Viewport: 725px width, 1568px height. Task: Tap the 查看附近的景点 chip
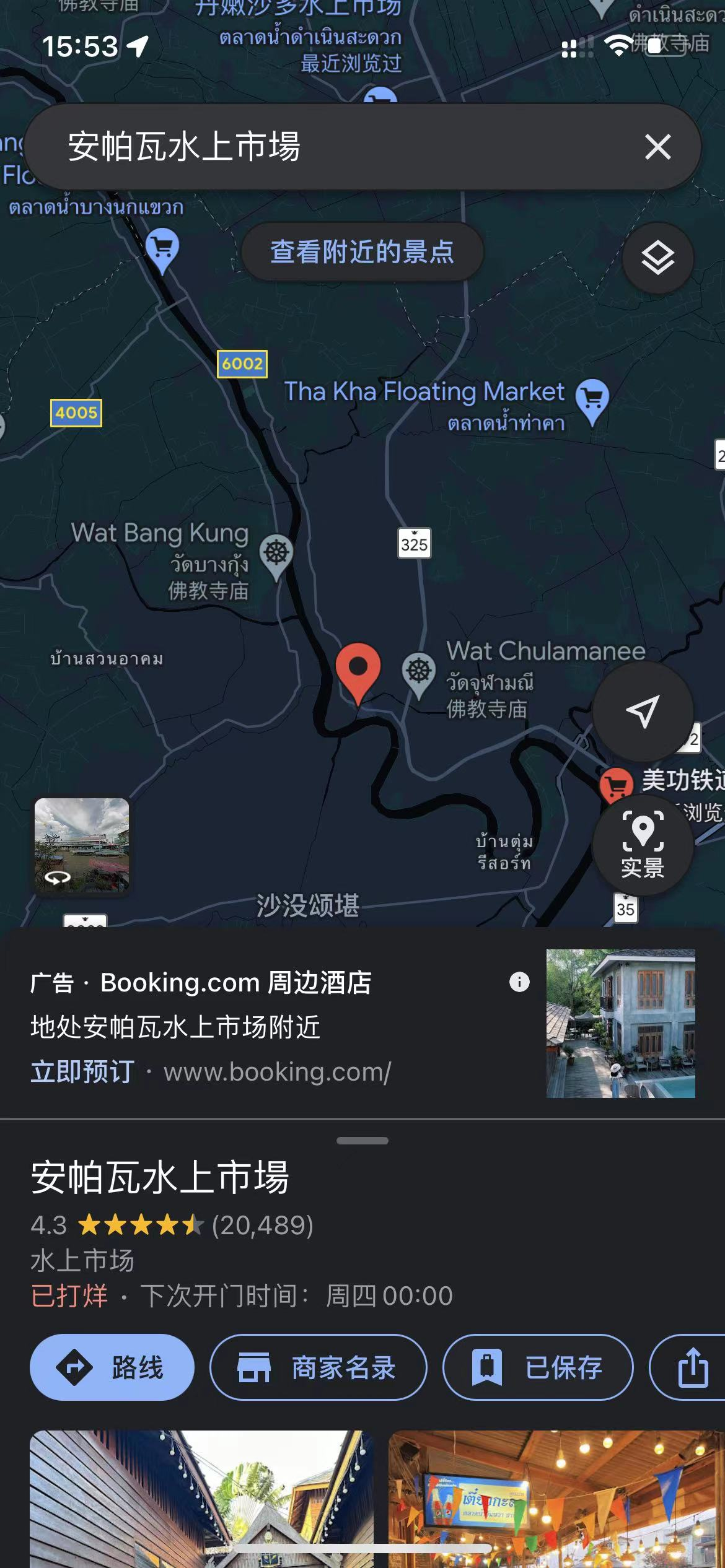click(362, 252)
